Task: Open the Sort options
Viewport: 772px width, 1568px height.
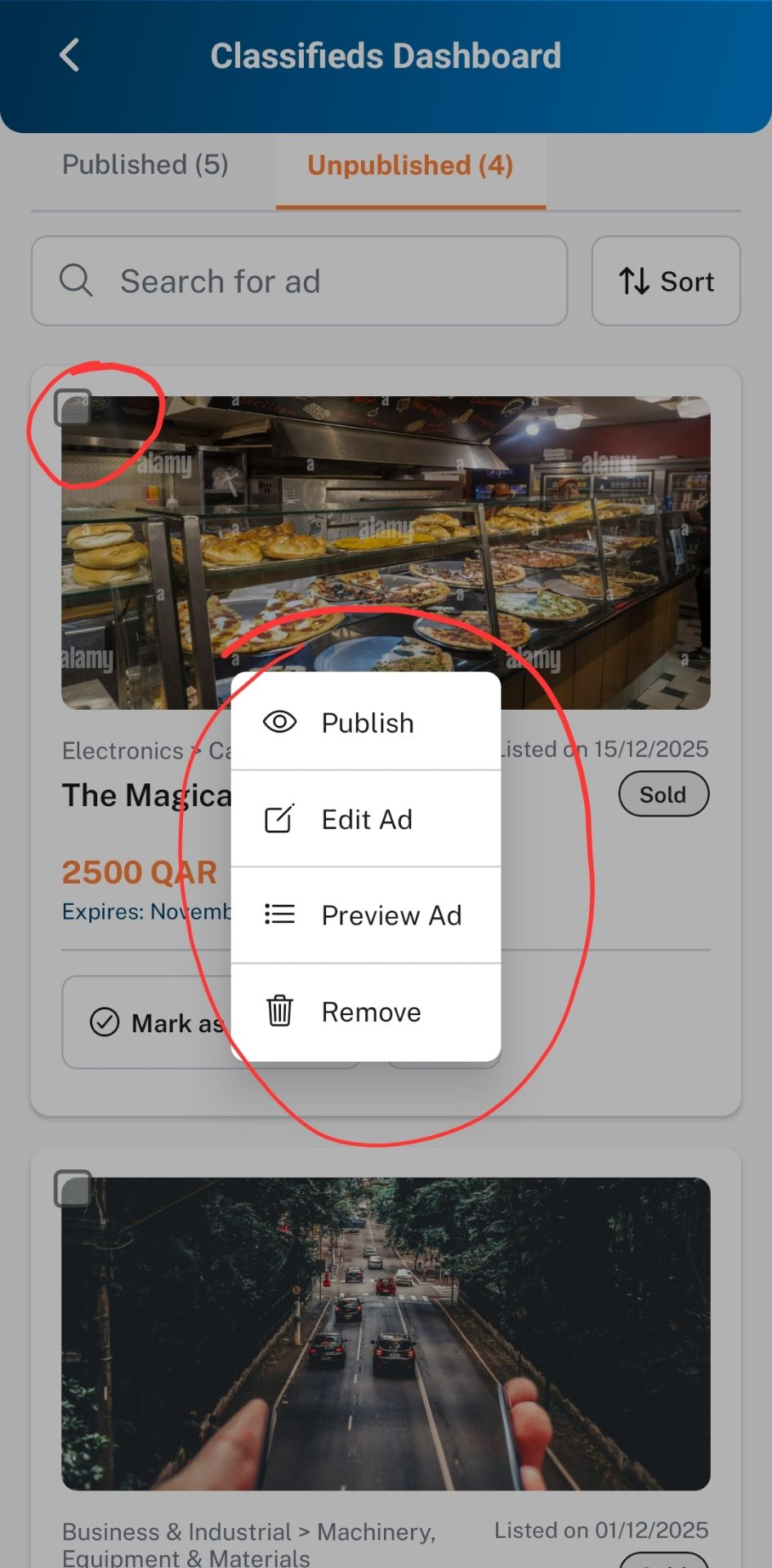Action: [666, 281]
